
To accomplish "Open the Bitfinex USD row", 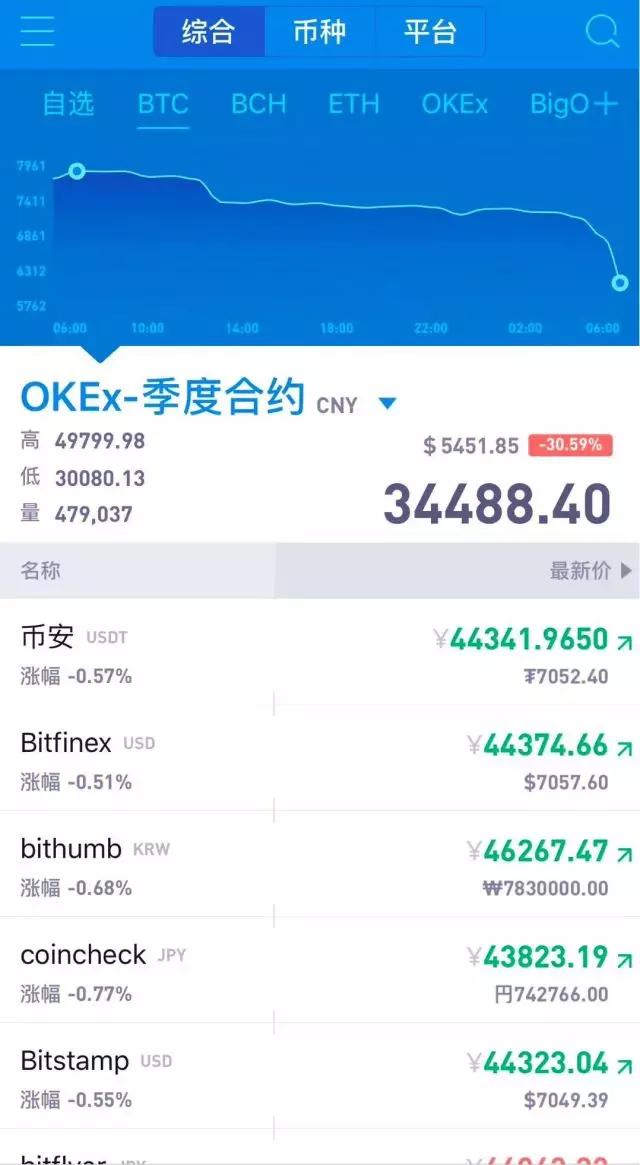I will pos(320,758).
